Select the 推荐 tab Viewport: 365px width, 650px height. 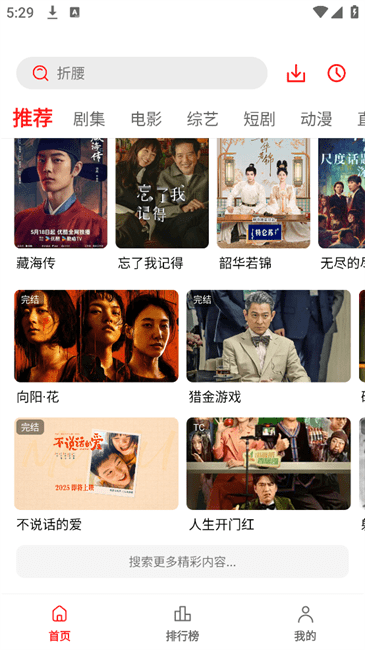point(33,118)
